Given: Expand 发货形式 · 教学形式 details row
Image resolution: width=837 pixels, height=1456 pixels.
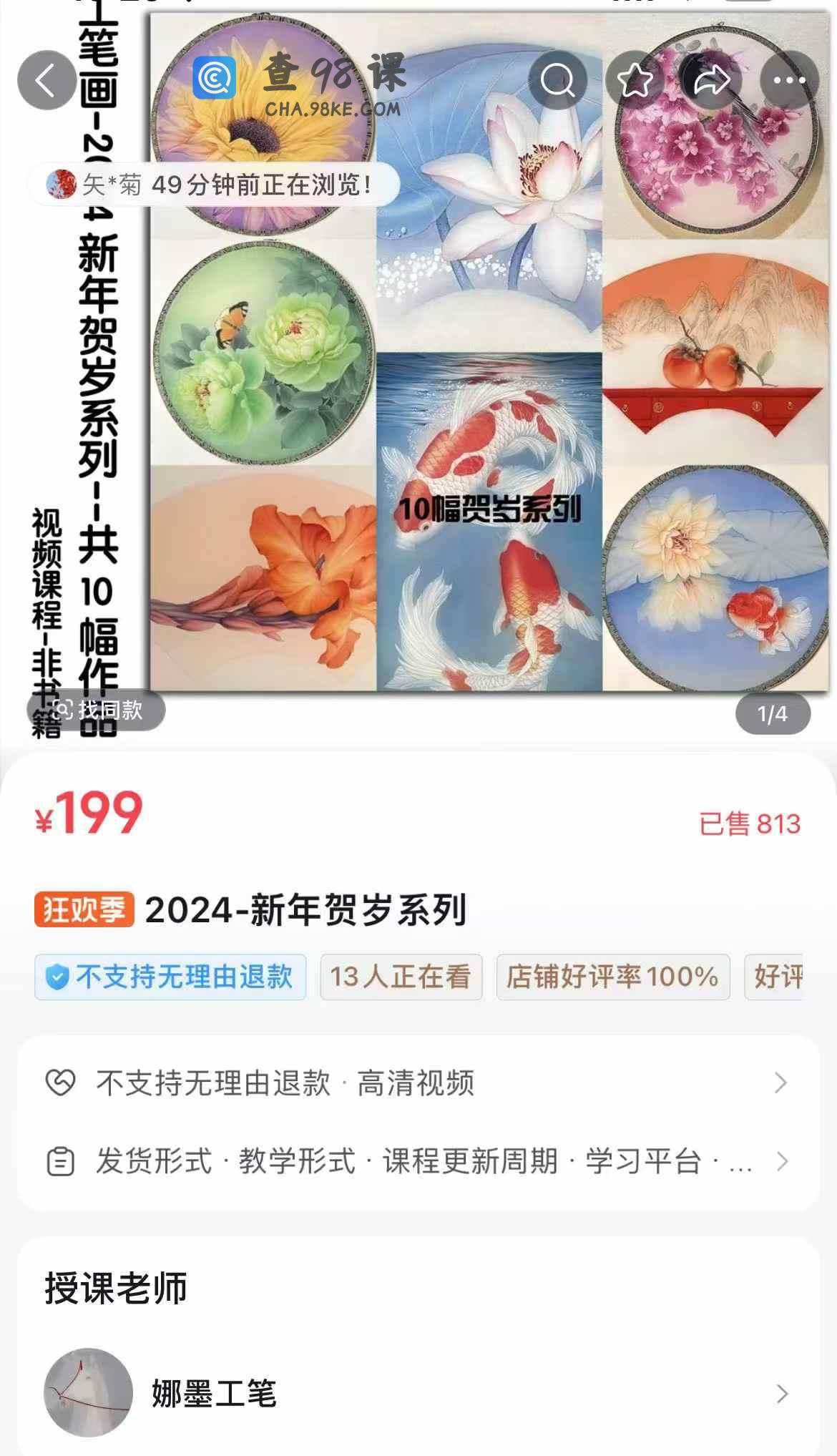Looking at the screenshot, I should pos(418,1161).
